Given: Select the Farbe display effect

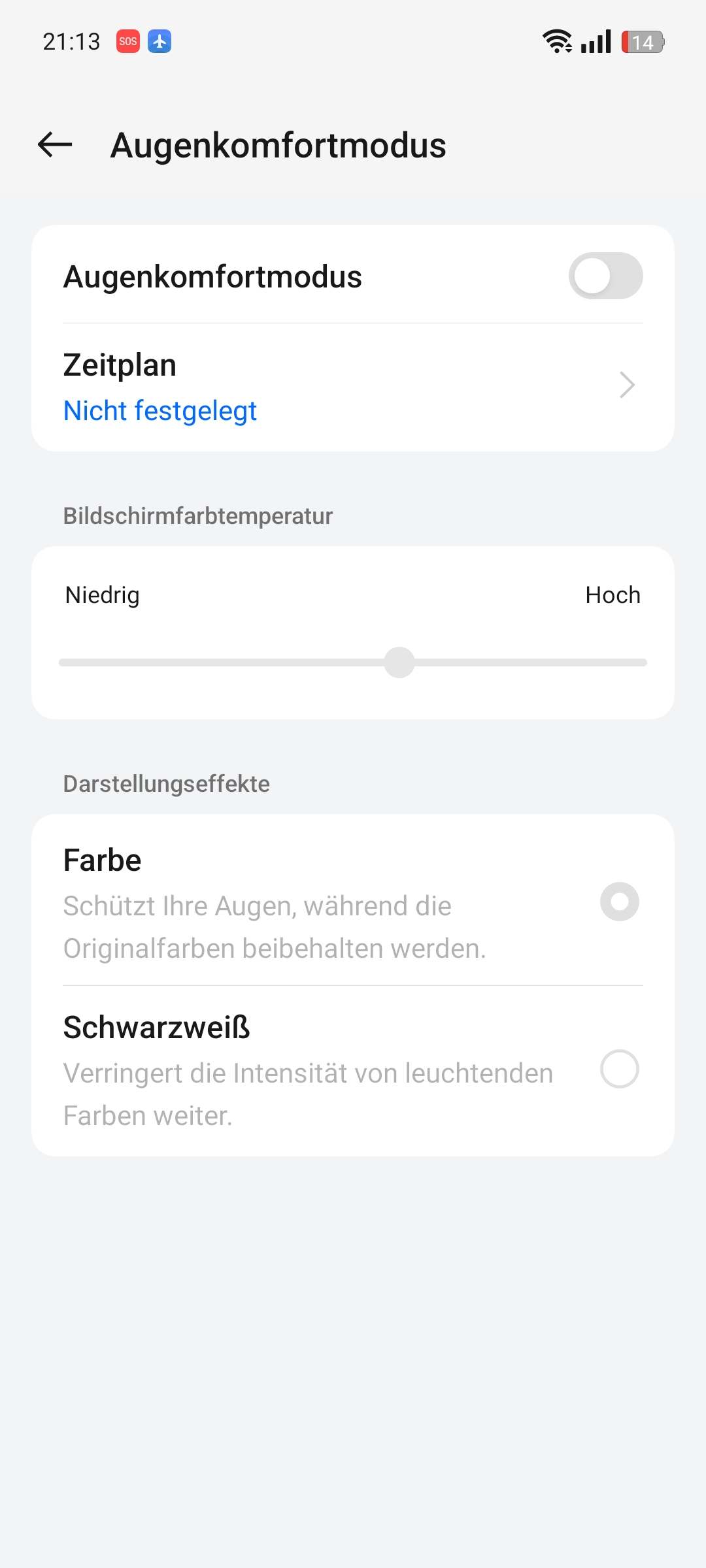Looking at the screenshot, I should (x=353, y=902).
